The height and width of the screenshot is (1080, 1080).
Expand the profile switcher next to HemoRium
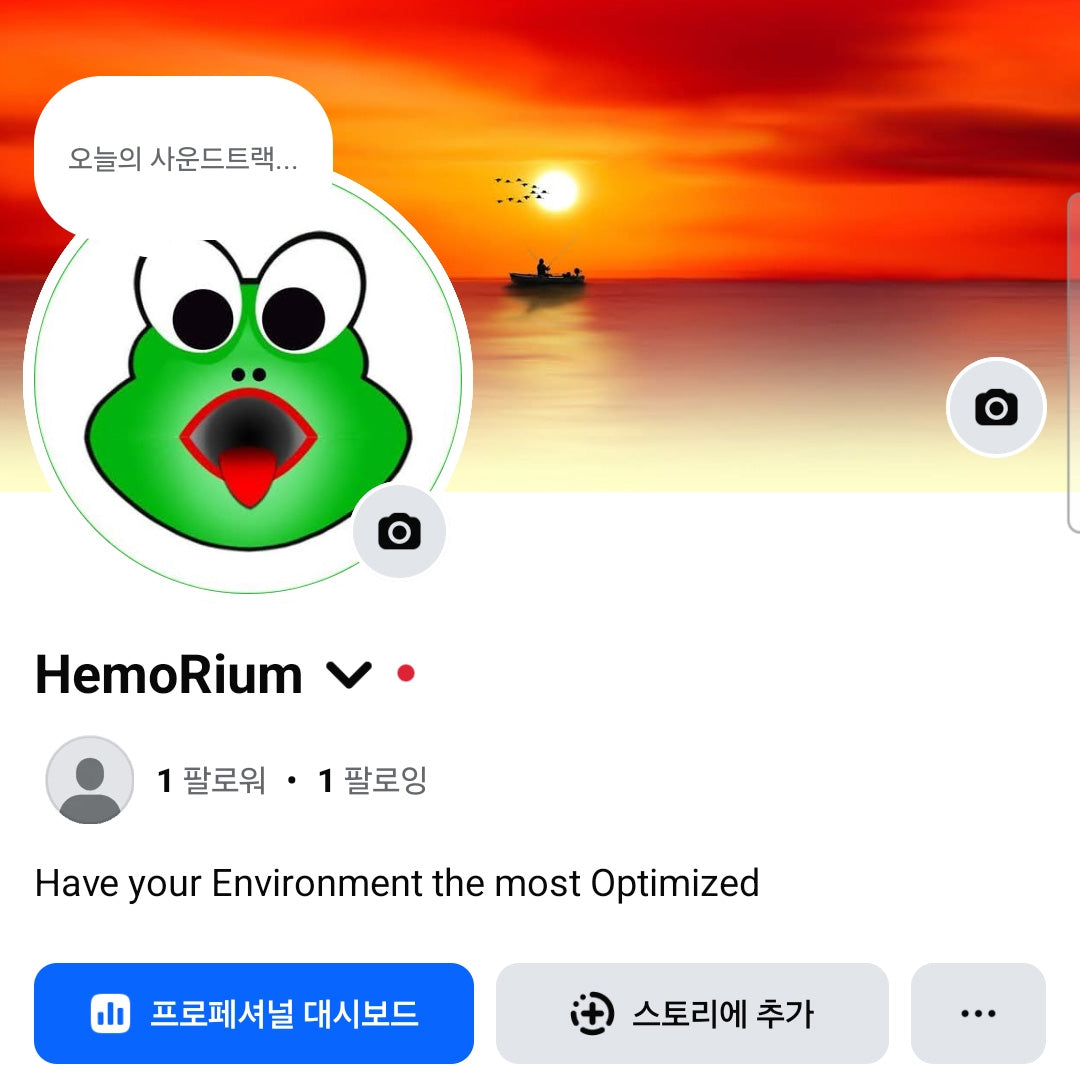(349, 675)
